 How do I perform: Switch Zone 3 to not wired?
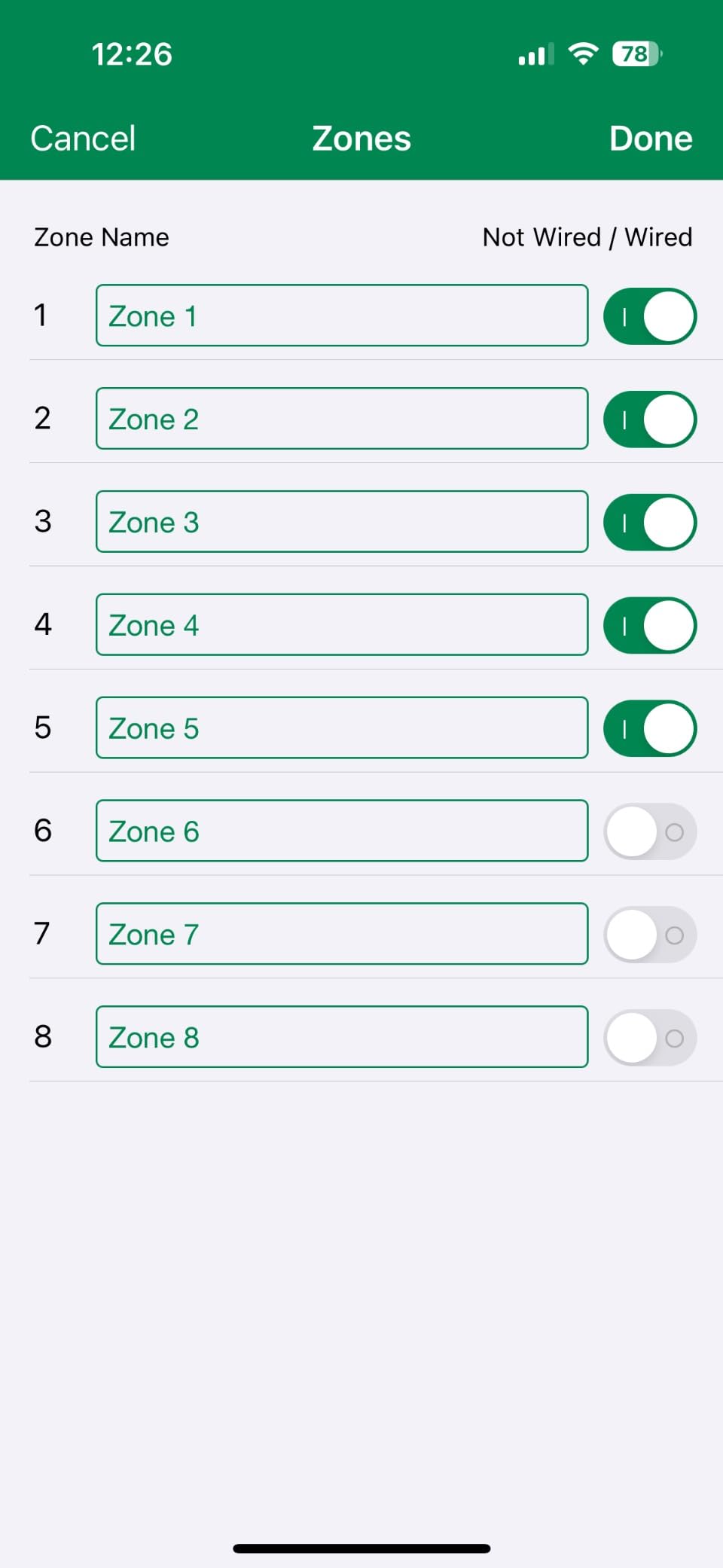(650, 523)
